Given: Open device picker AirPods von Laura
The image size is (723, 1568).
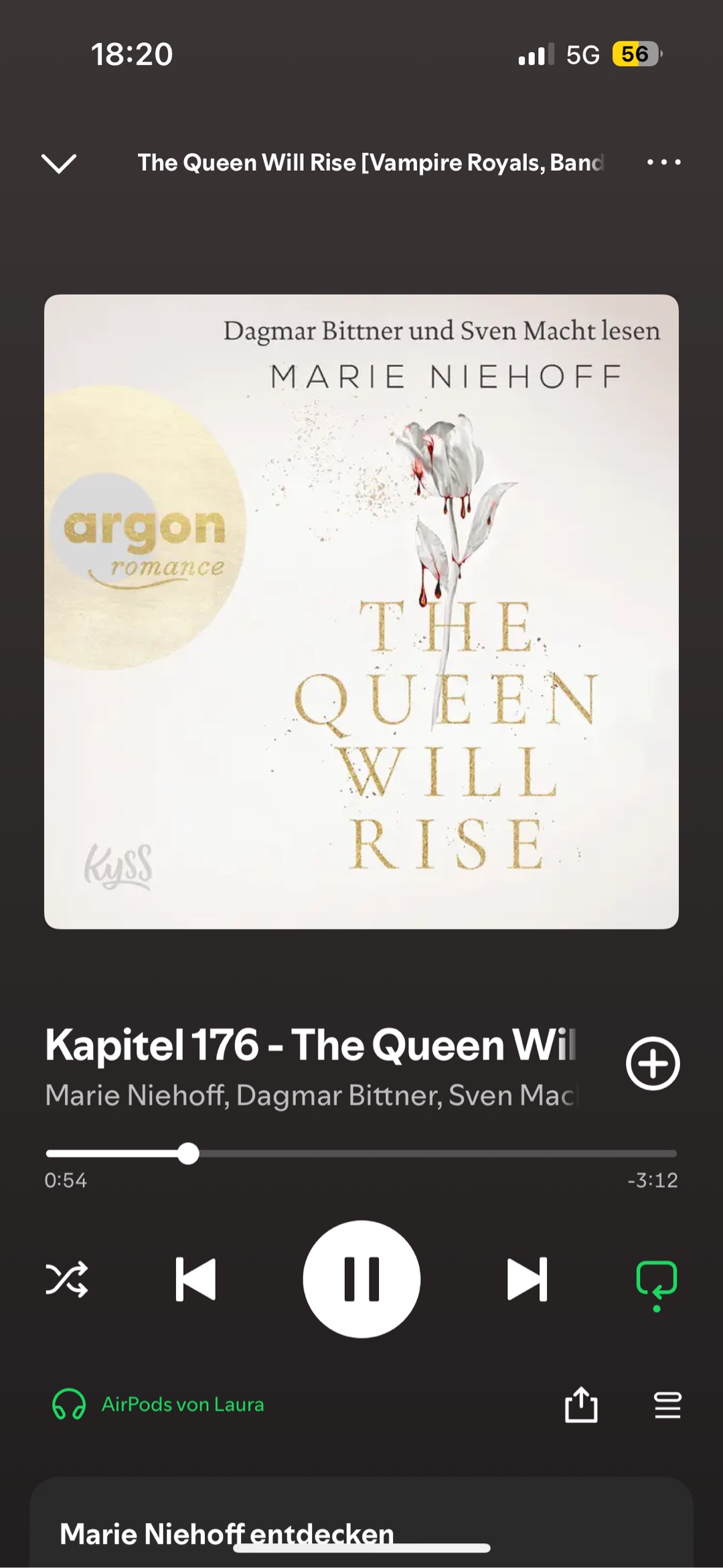Looking at the screenshot, I should [159, 1404].
